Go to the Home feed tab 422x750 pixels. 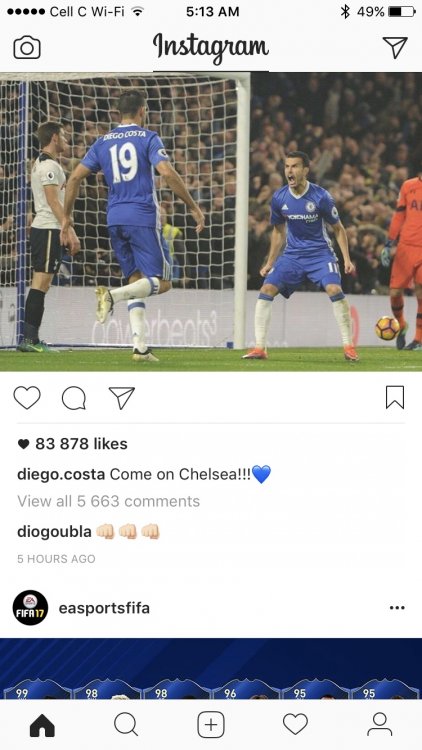(42, 725)
